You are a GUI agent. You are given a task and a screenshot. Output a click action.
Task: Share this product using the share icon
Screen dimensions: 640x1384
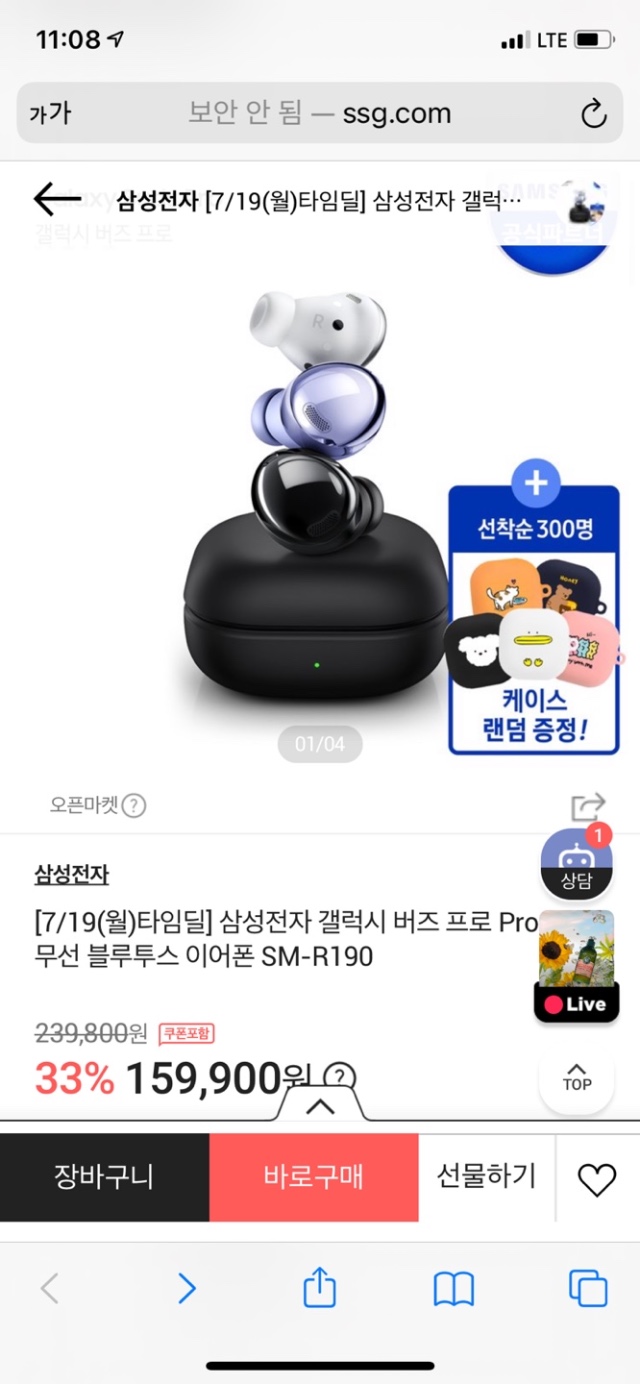(x=588, y=806)
